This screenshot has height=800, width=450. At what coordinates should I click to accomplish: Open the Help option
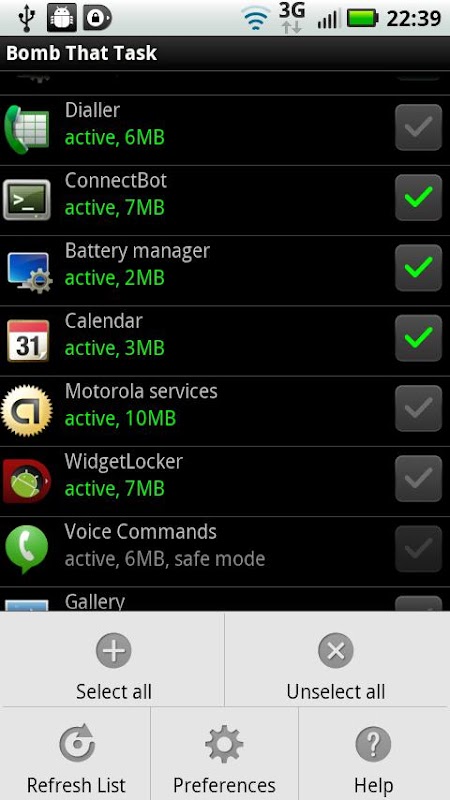[x=374, y=754]
